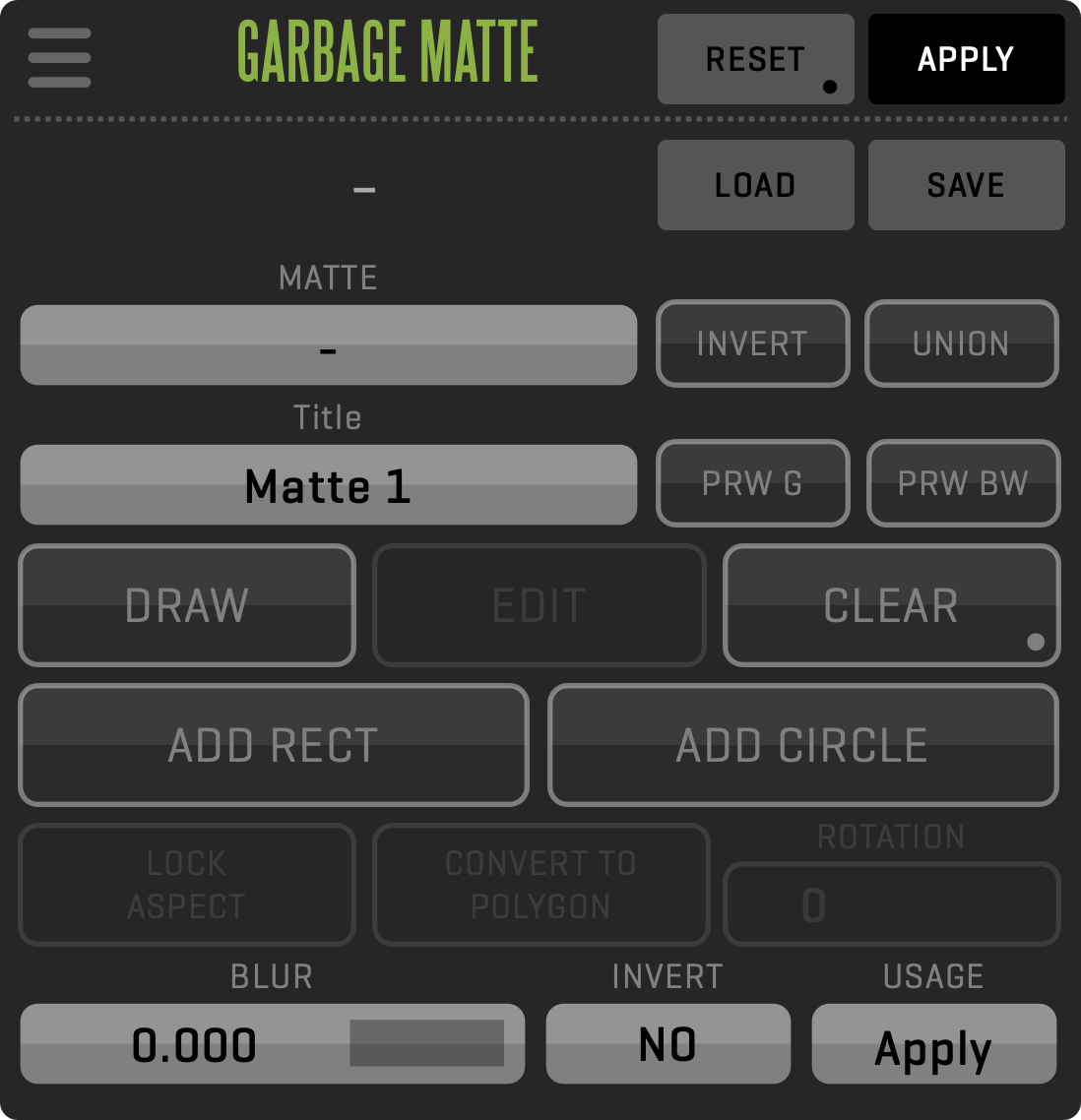Image resolution: width=1081 pixels, height=1120 pixels.
Task: Load a saved matte preset
Action: coord(755,185)
